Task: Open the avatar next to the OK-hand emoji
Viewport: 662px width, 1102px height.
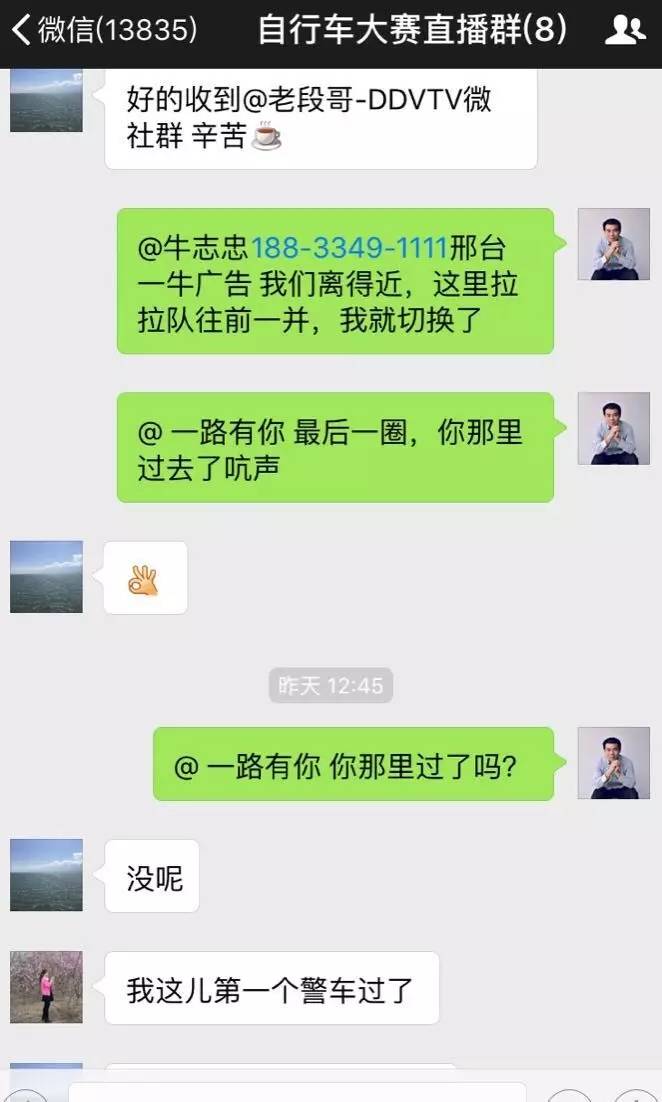Action: [x=46, y=577]
